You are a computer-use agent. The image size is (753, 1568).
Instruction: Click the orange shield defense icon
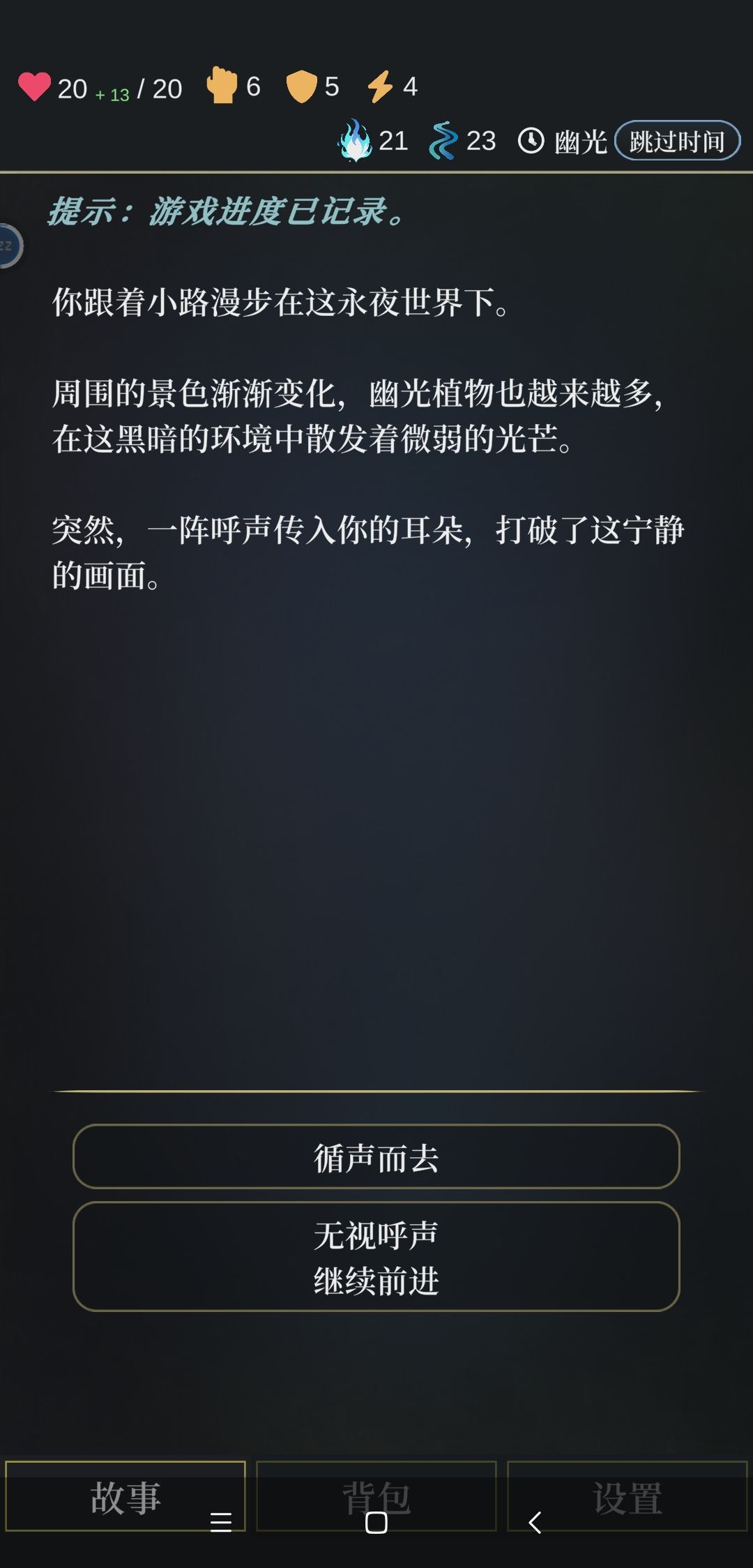coord(301,85)
